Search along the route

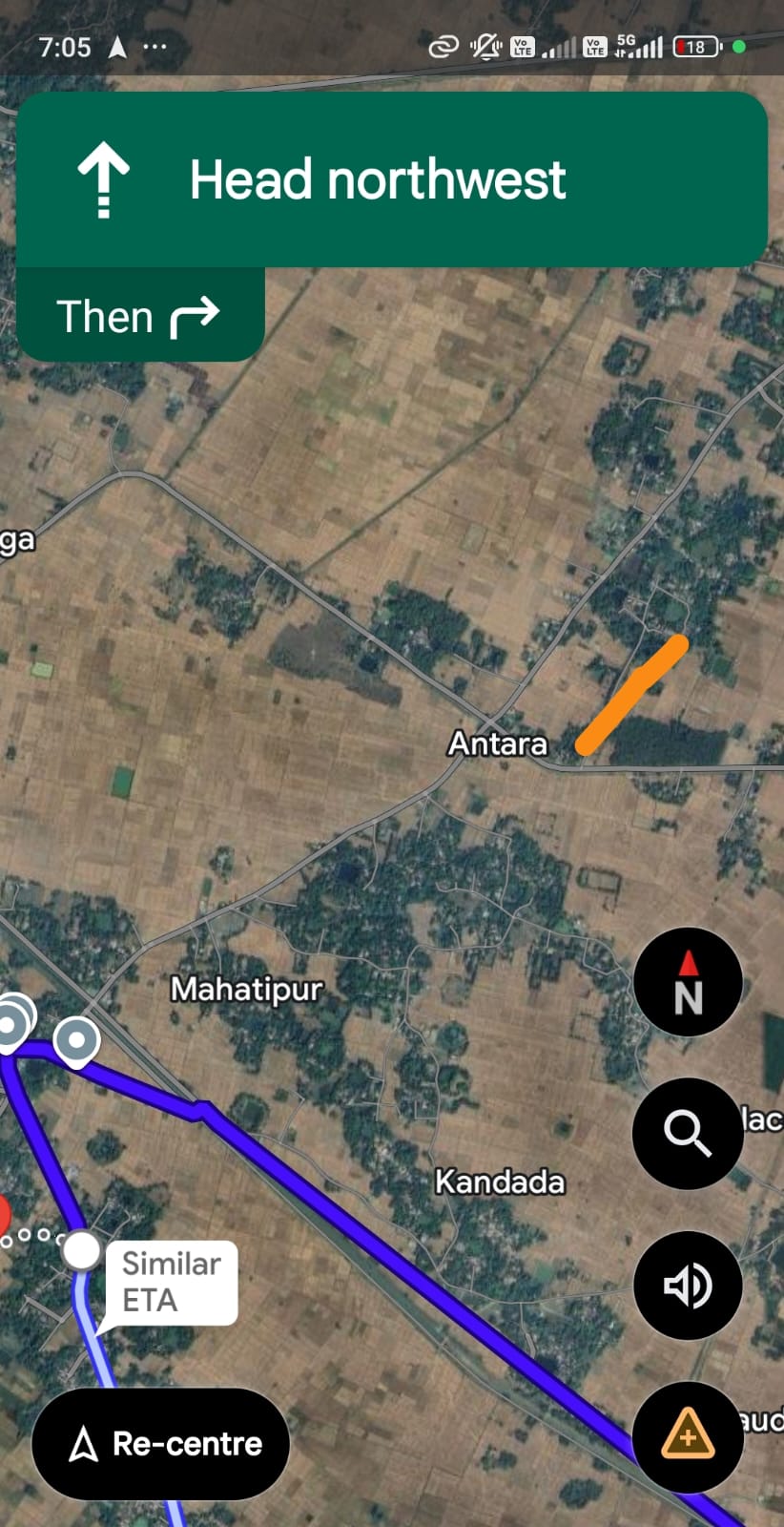click(688, 1133)
